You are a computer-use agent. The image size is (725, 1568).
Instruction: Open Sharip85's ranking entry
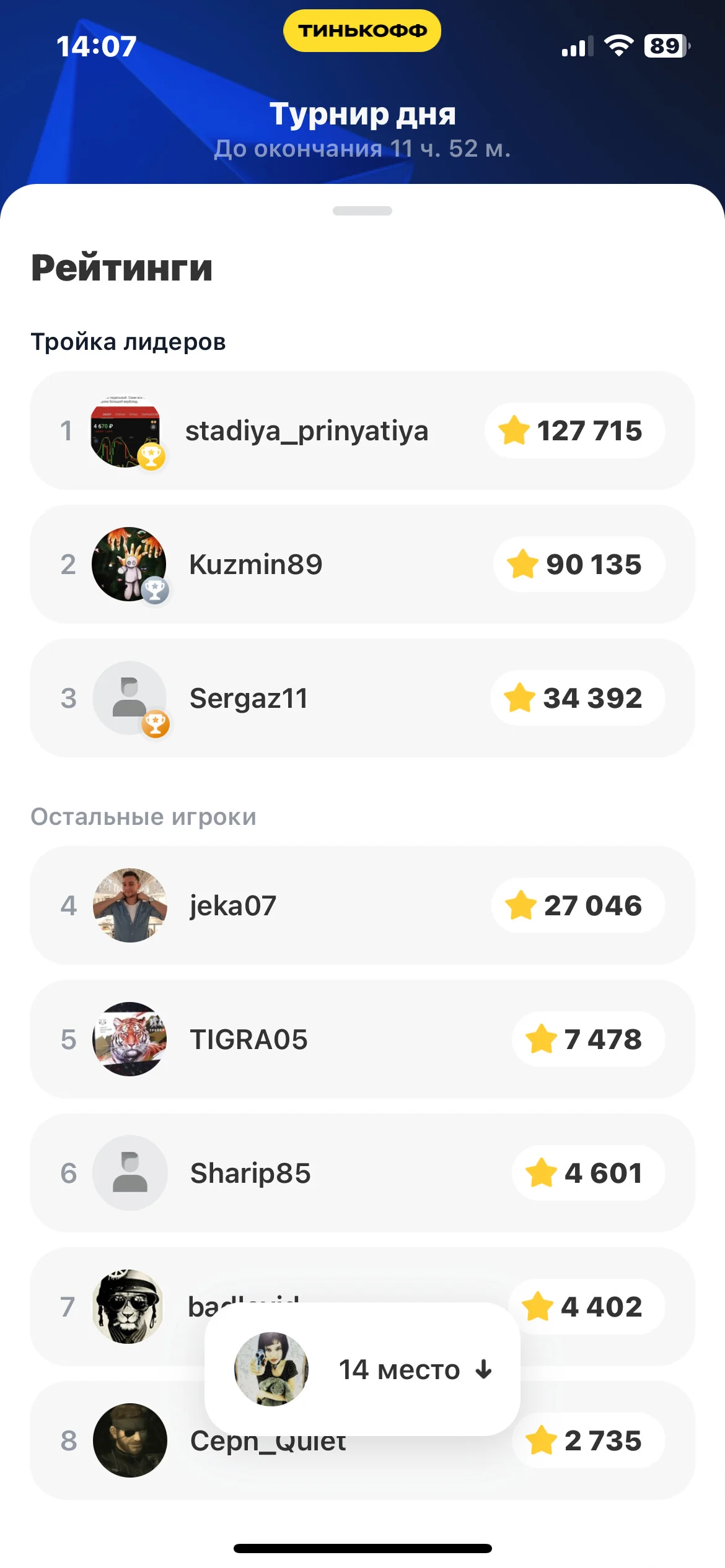[362, 1173]
